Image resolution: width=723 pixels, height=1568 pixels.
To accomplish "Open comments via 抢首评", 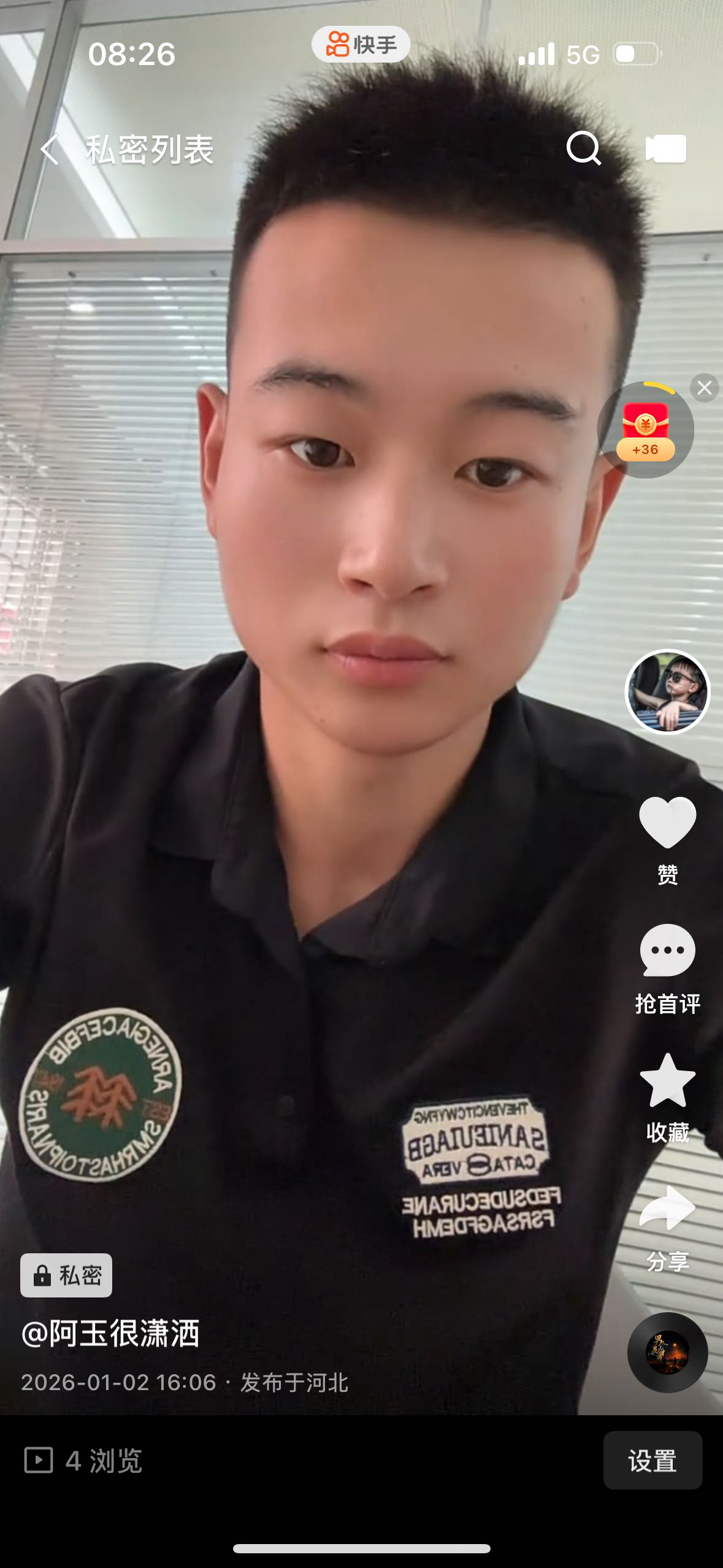I will pos(667,952).
